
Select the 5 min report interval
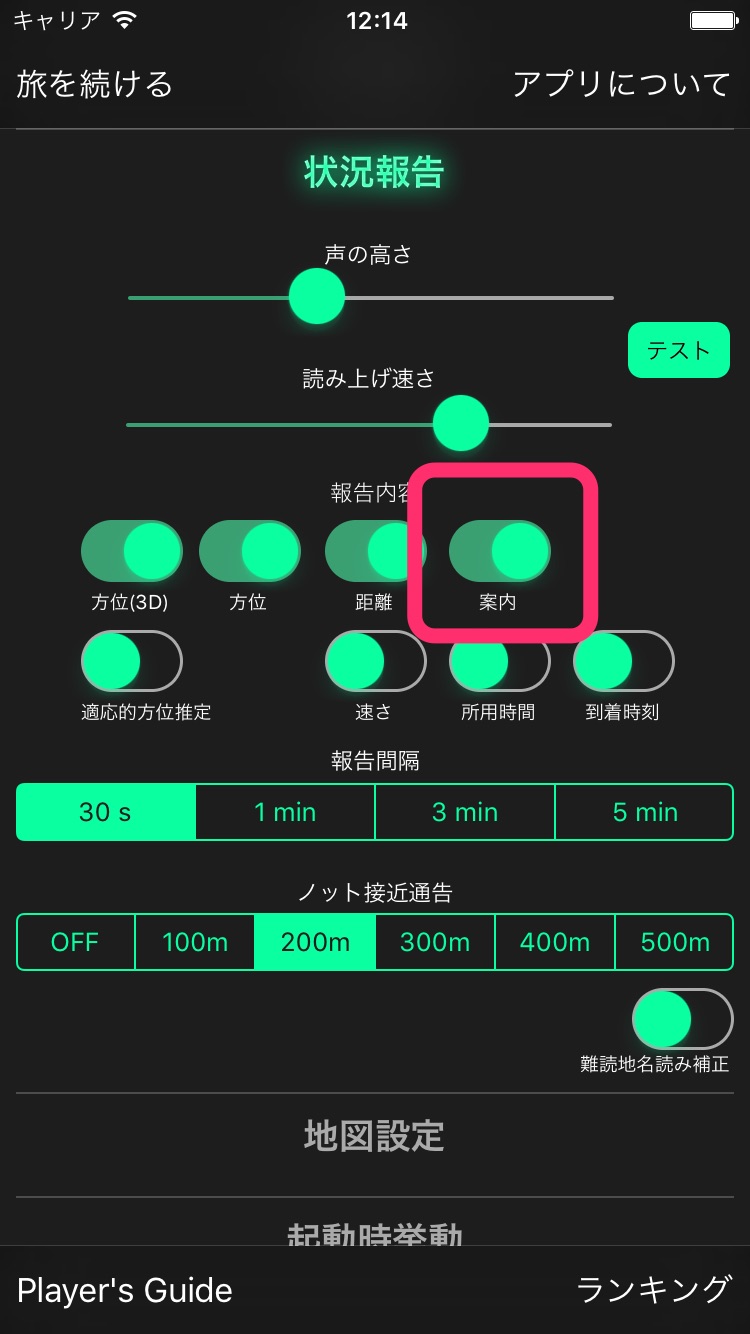(x=644, y=812)
